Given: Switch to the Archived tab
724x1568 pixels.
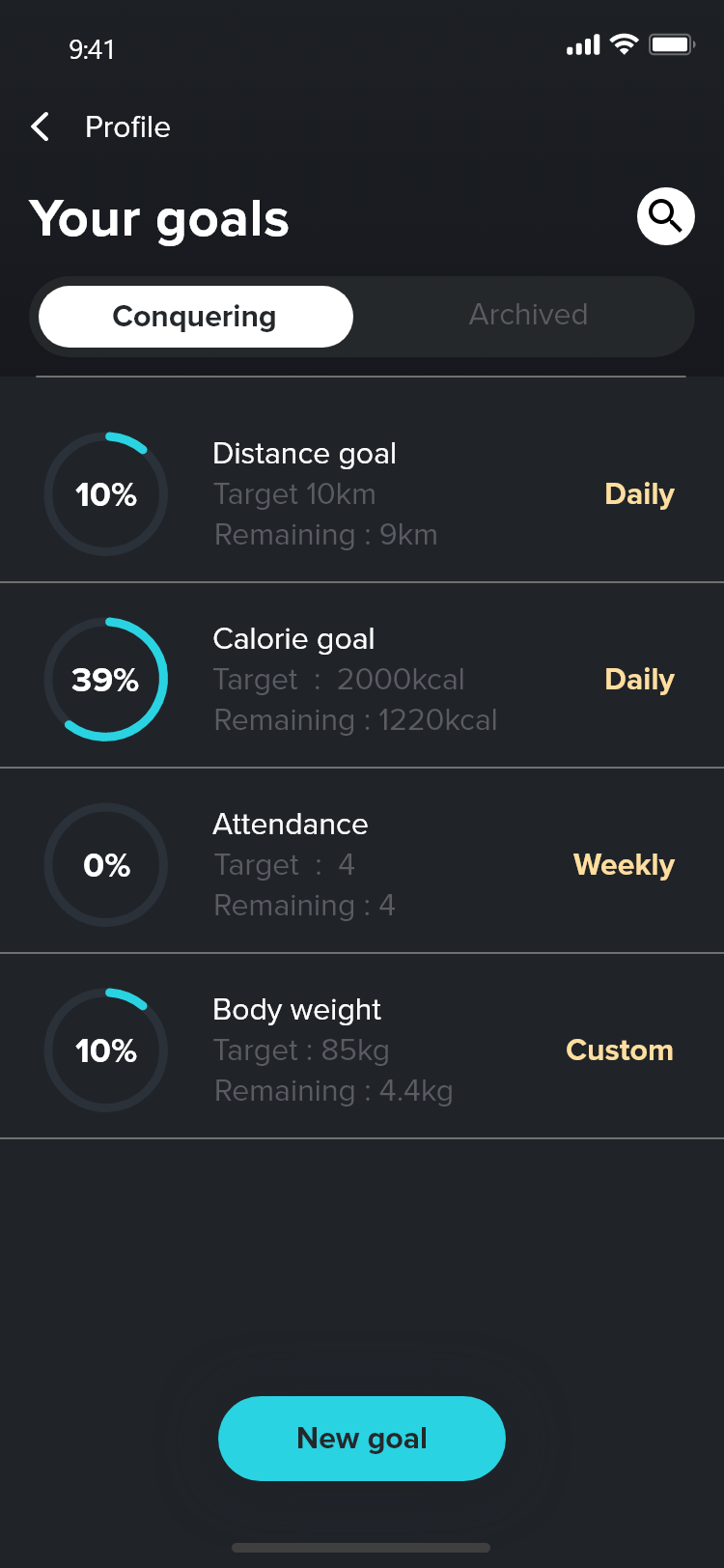Looking at the screenshot, I should click(527, 315).
